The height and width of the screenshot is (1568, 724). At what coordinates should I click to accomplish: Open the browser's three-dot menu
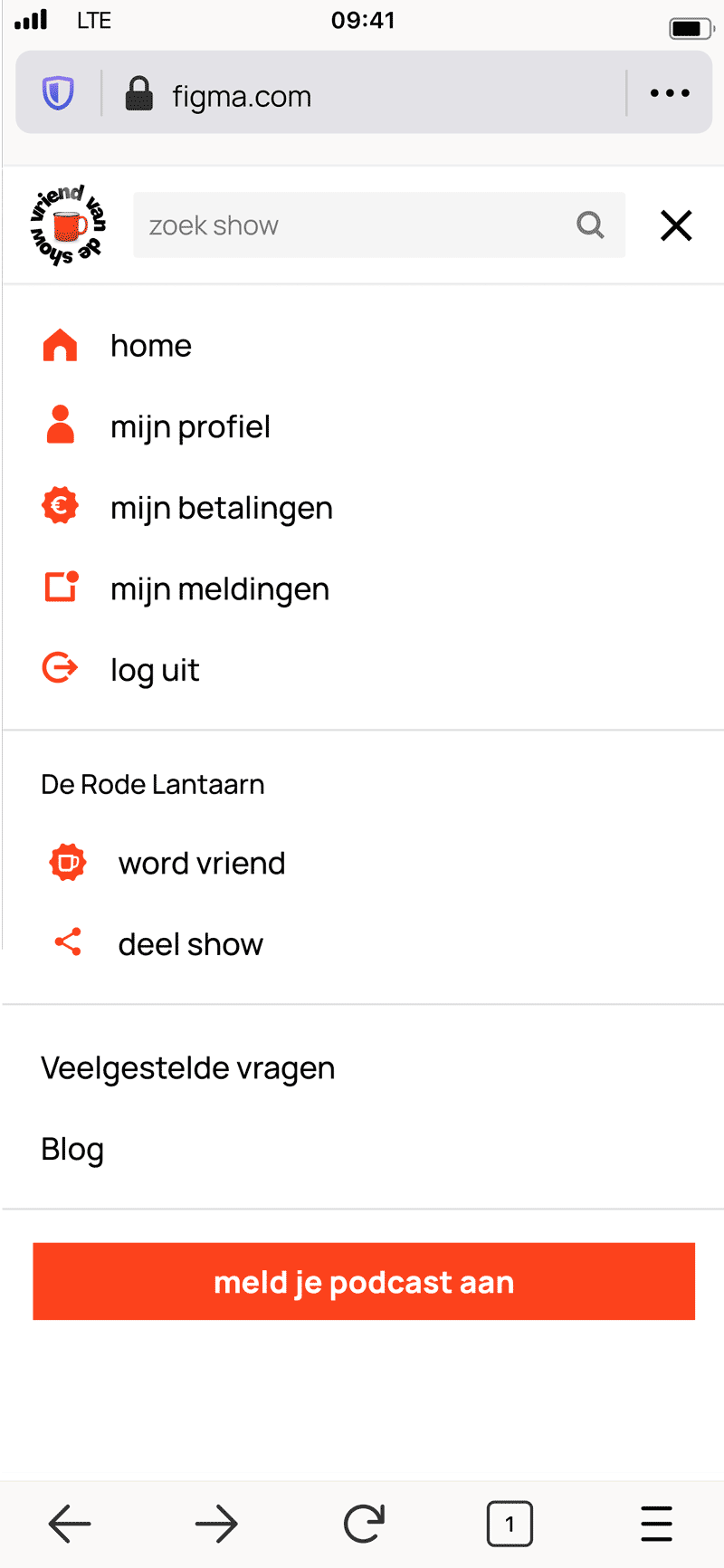point(670,92)
